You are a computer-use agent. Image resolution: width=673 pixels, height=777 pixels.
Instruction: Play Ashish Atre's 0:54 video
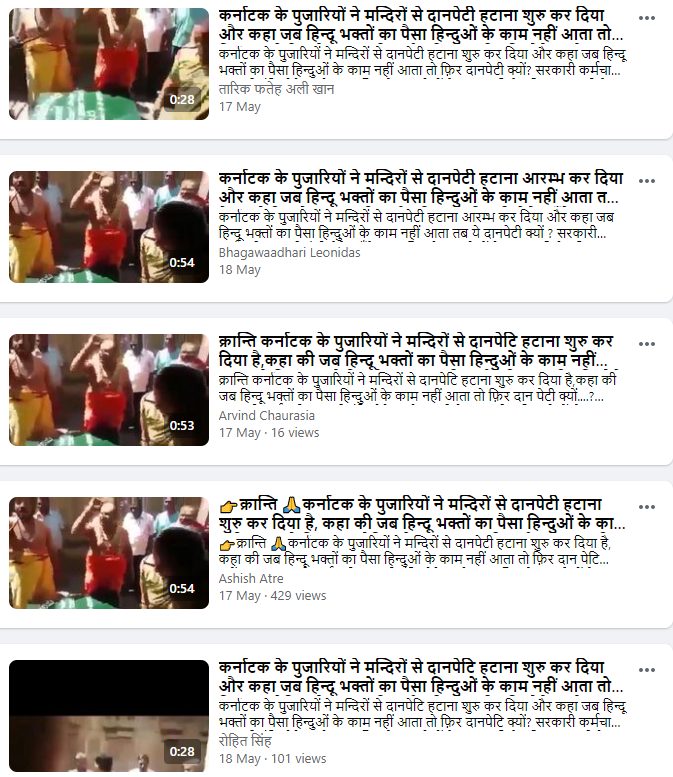point(108,552)
